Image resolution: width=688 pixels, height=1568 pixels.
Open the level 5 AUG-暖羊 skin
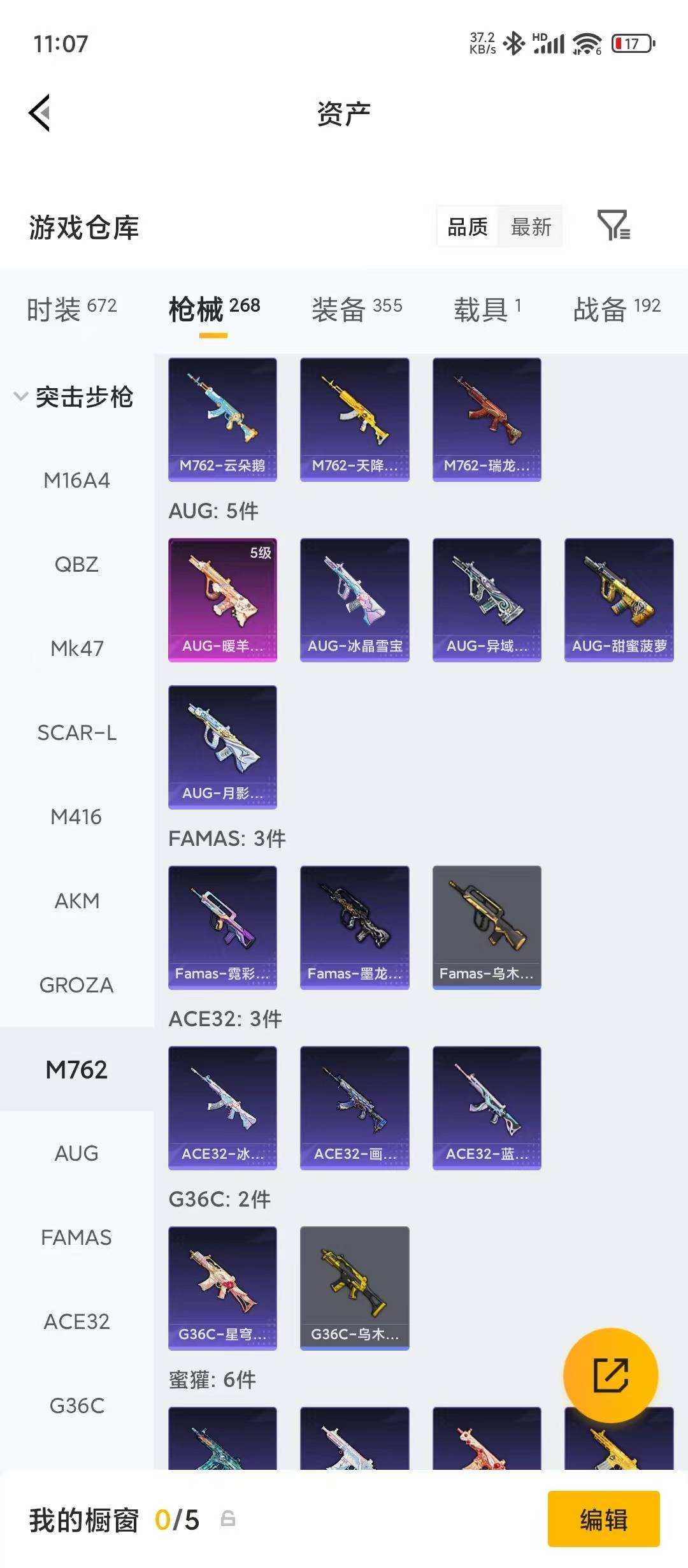pos(222,599)
